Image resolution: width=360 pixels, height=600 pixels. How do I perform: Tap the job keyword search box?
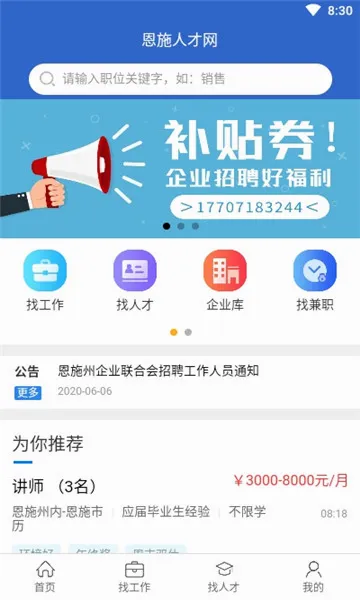[x=180, y=79]
